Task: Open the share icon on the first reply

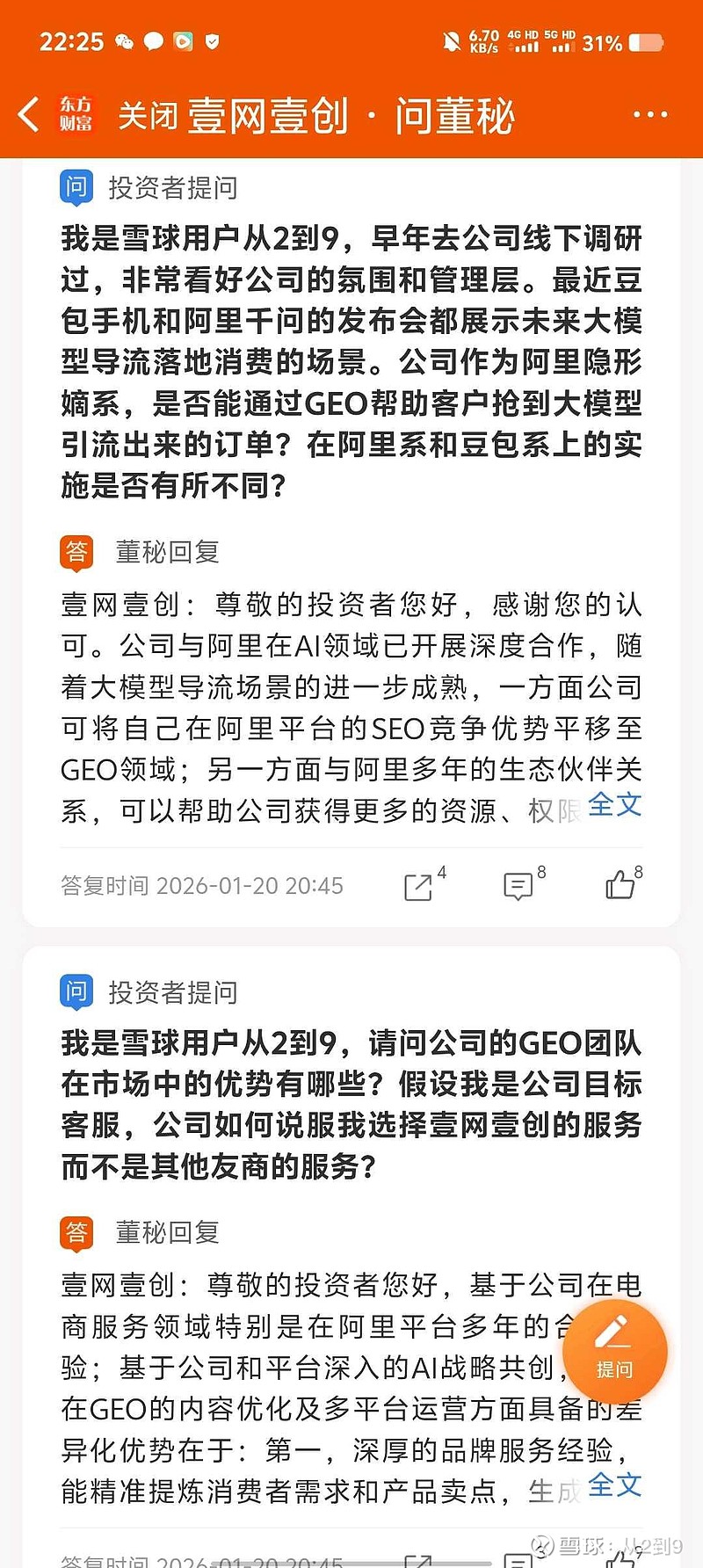Action: pyautogui.click(x=417, y=884)
